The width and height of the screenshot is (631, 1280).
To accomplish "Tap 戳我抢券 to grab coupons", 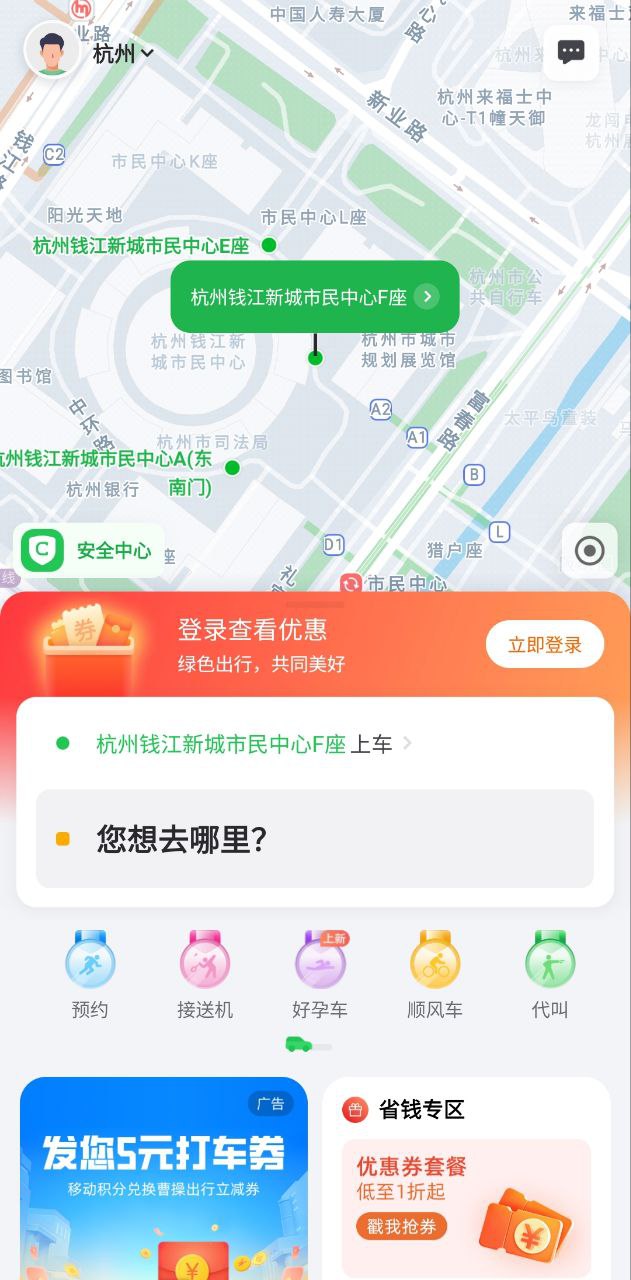I will point(400,1227).
